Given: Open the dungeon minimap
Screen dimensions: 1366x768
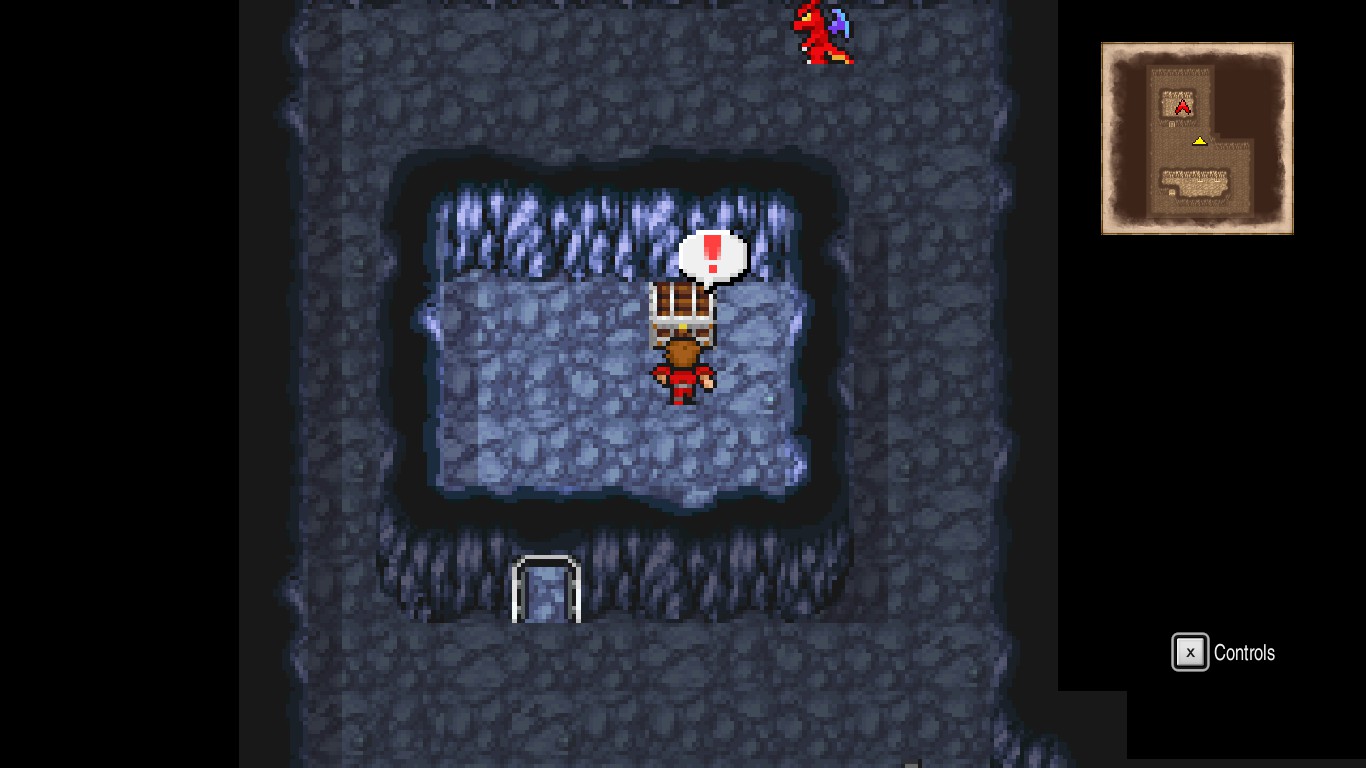Looking at the screenshot, I should [1196, 138].
